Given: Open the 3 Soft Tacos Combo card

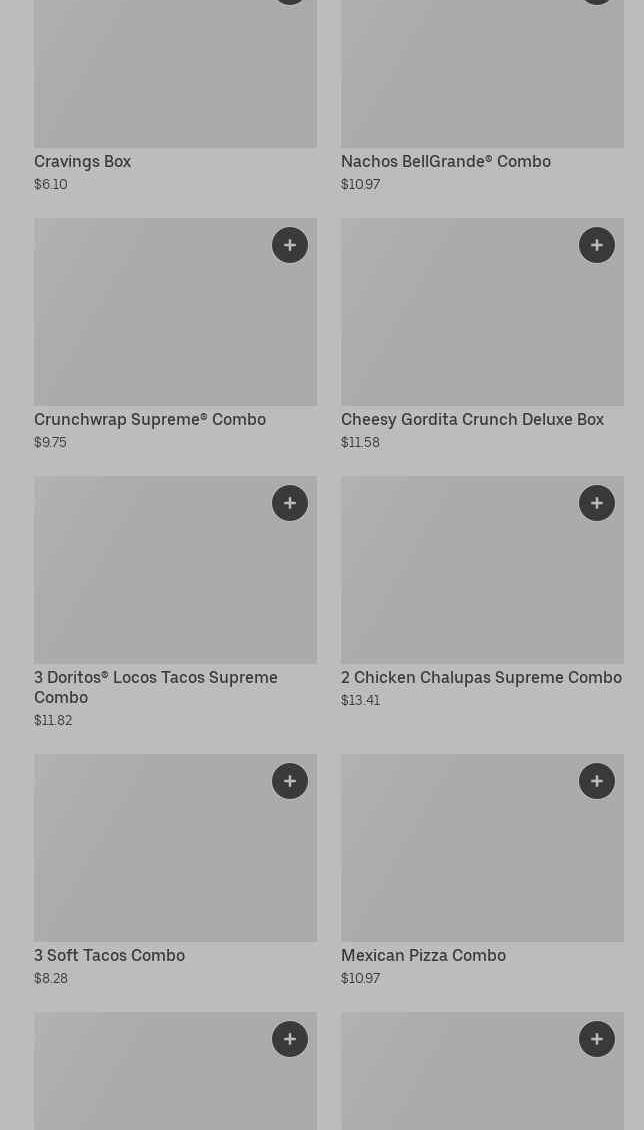Looking at the screenshot, I should 110,955.
